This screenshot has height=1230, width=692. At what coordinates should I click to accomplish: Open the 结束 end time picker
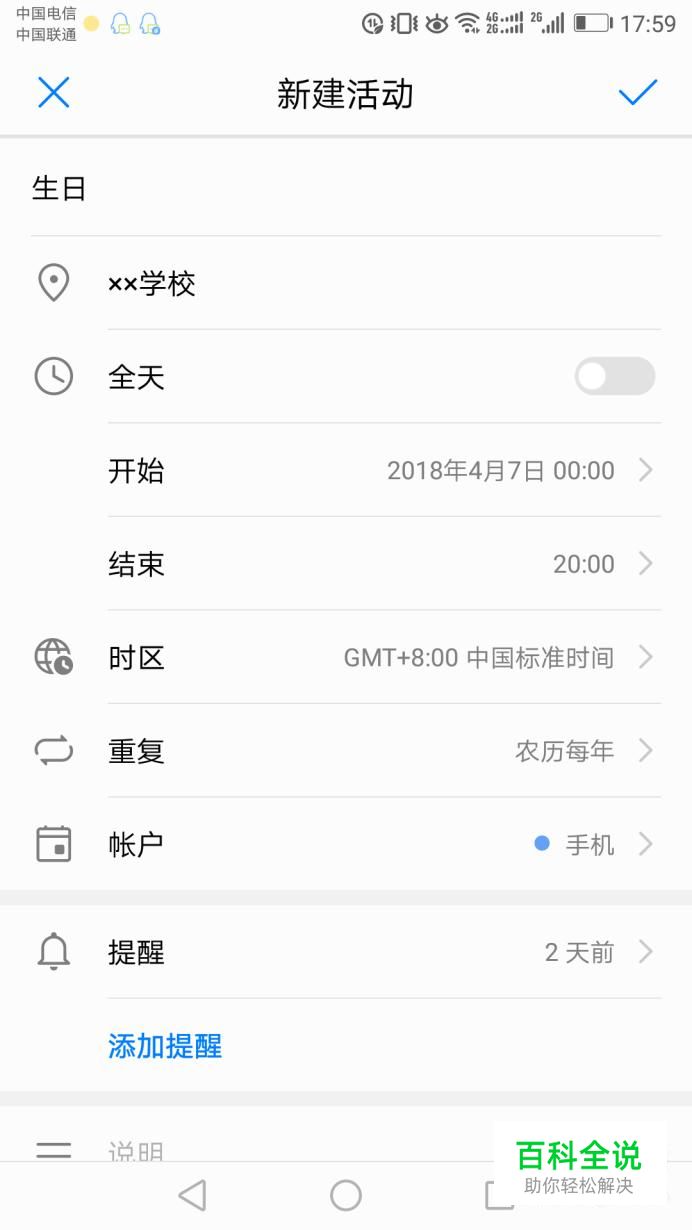click(x=384, y=564)
